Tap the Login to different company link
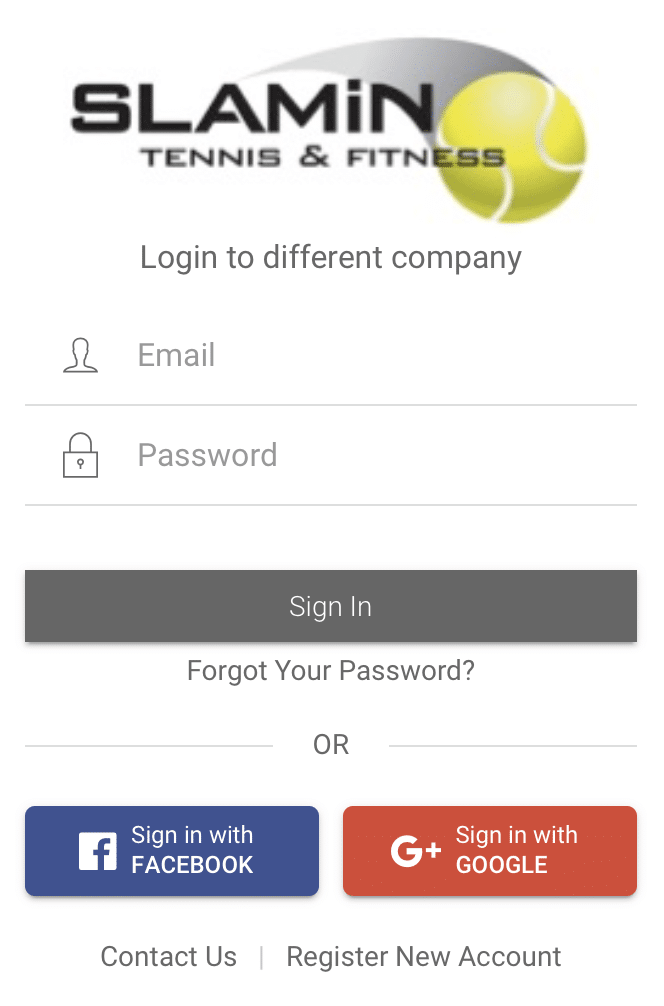664x1006 pixels. click(330, 258)
